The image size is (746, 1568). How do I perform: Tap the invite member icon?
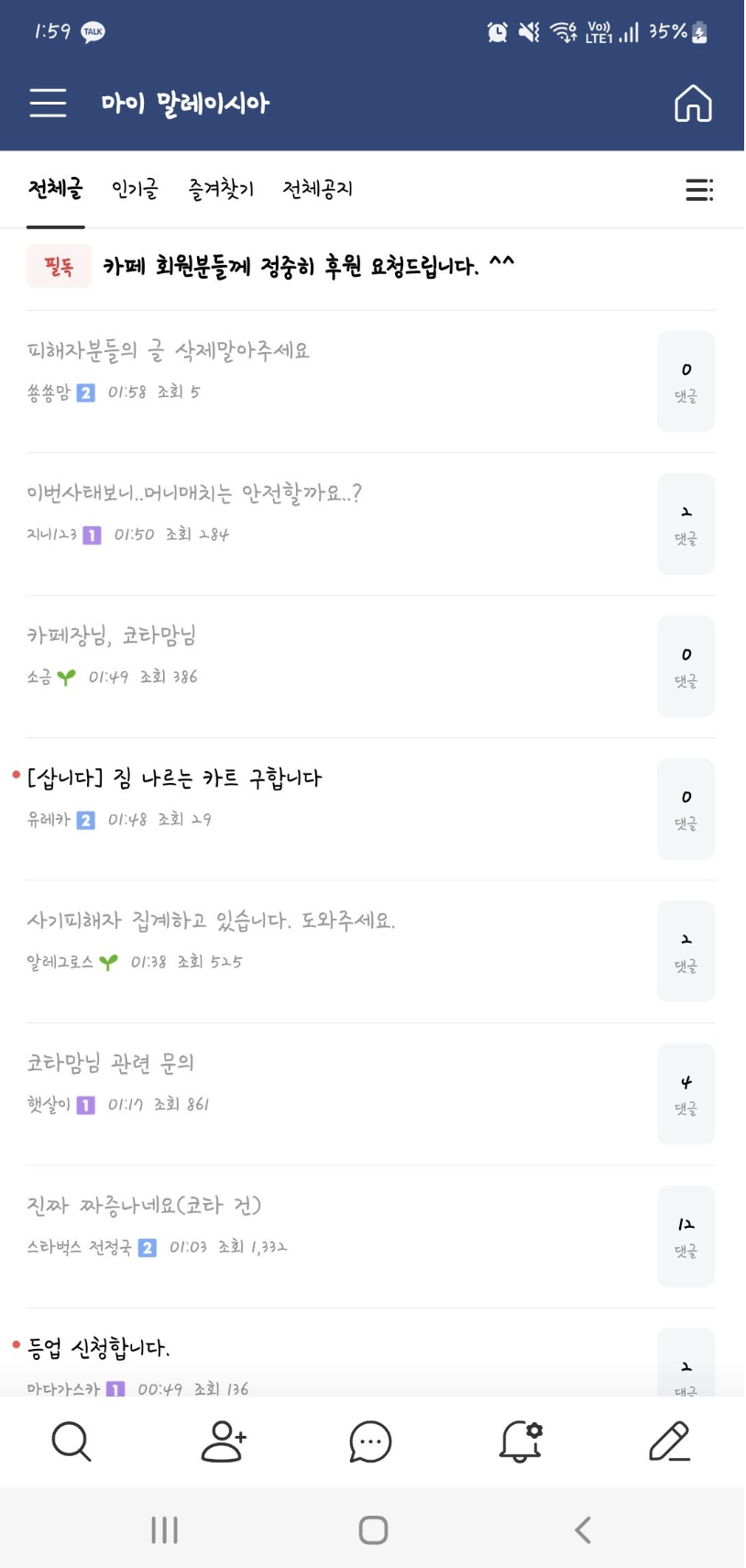(x=222, y=1441)
